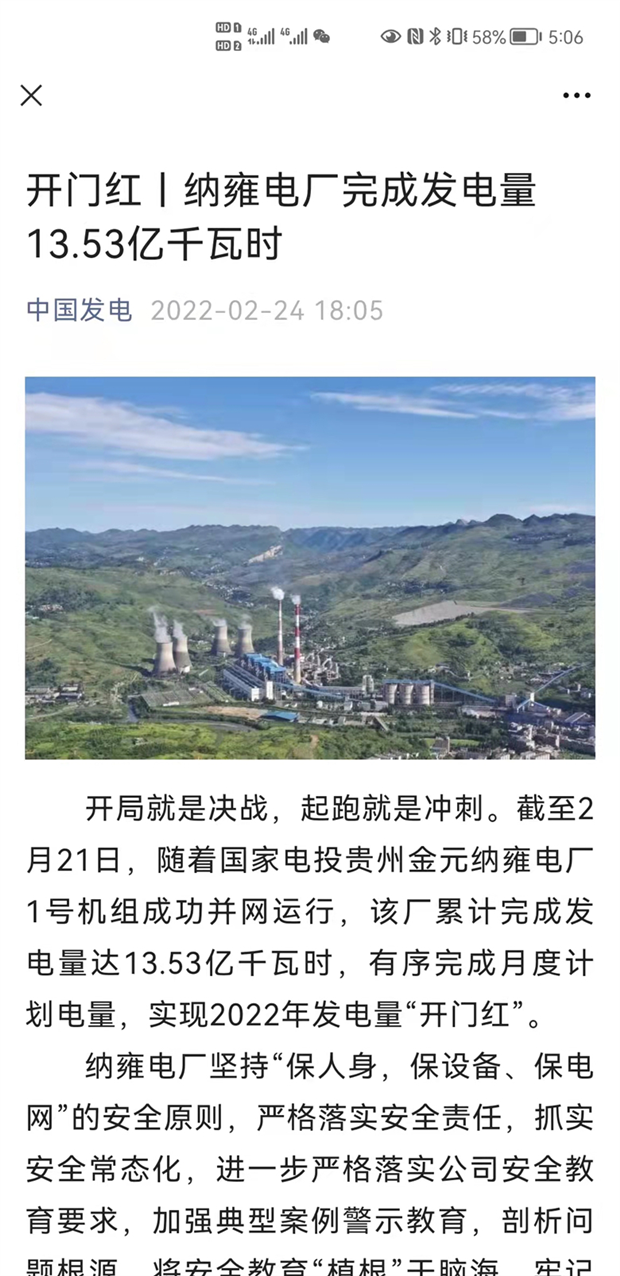
Task: Open the 中国发电 account link
Action: pyautogui.click(x=79, y=310)
